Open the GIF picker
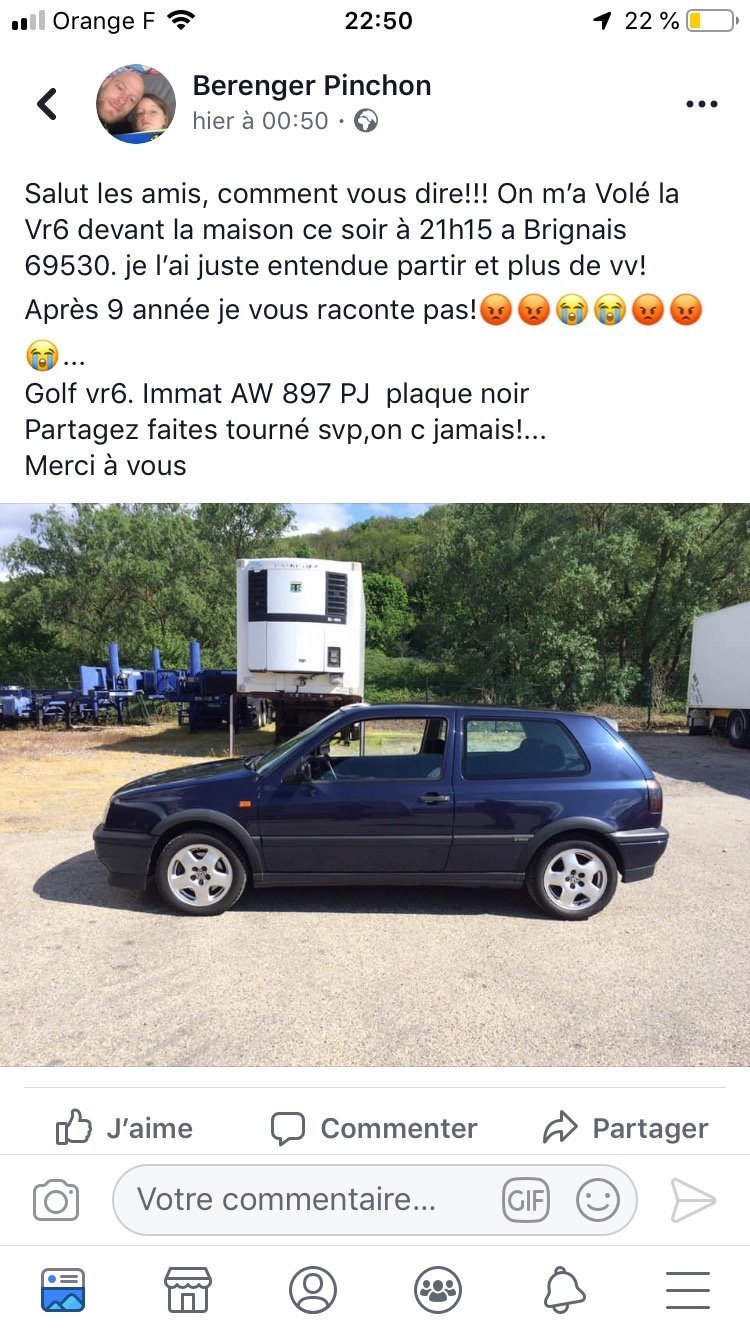The image size is (750, 1334). pos(526,1200)
